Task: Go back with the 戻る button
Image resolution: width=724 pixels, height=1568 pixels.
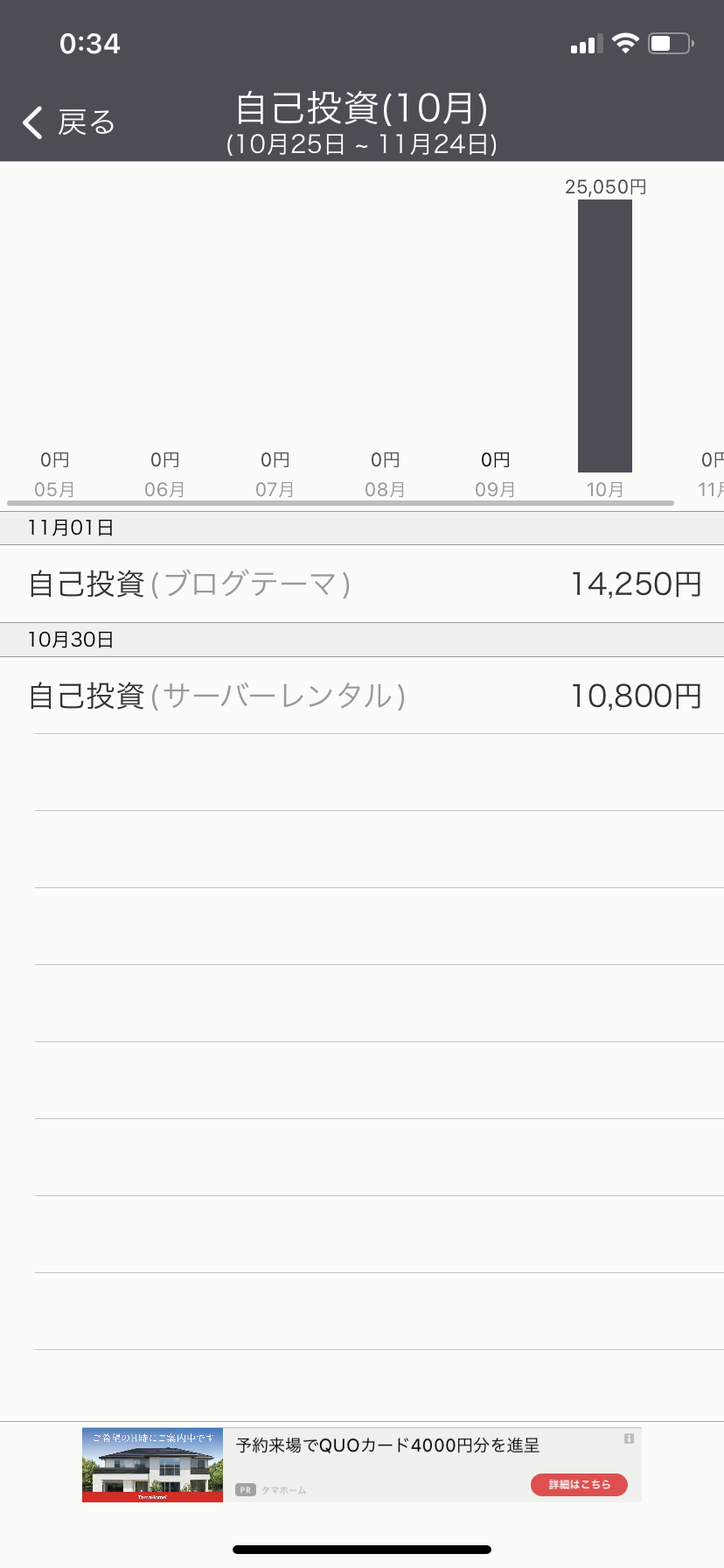Action: 68,122
